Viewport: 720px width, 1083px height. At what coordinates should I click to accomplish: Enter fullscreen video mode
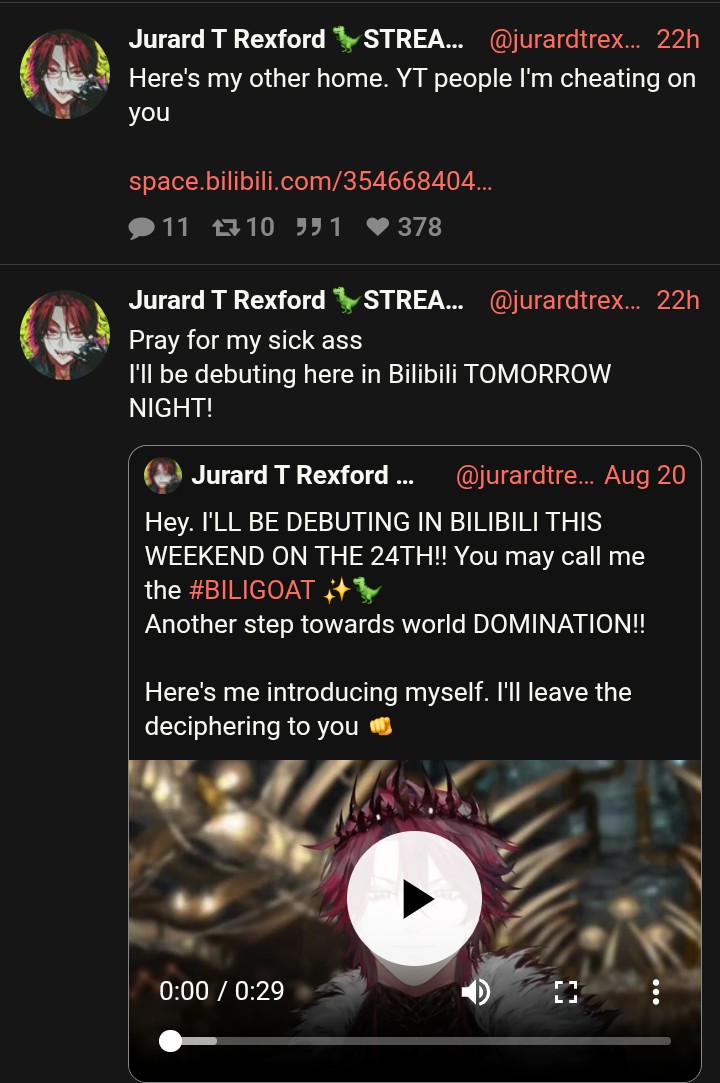(566, 991)
